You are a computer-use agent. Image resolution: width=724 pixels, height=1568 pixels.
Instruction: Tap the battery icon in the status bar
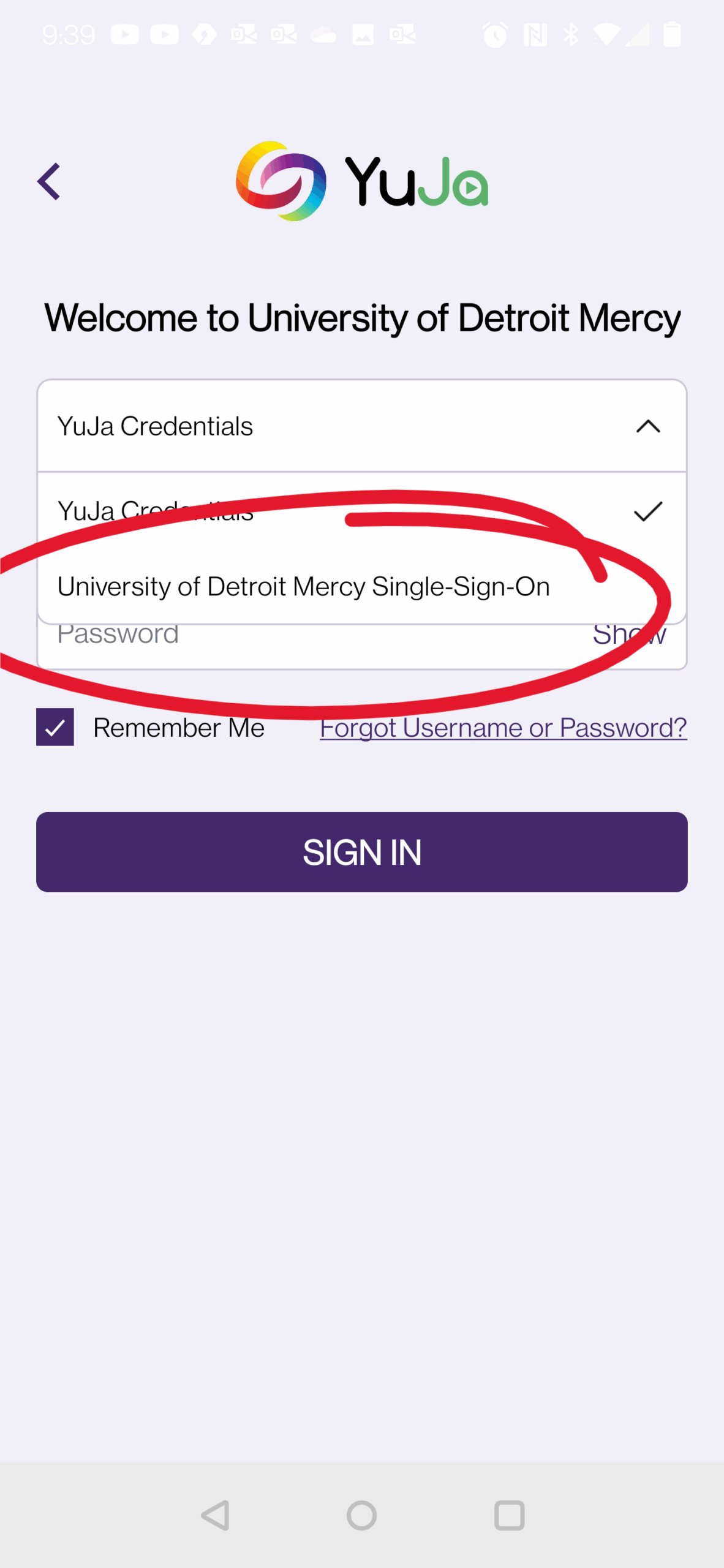click(672, 34)
